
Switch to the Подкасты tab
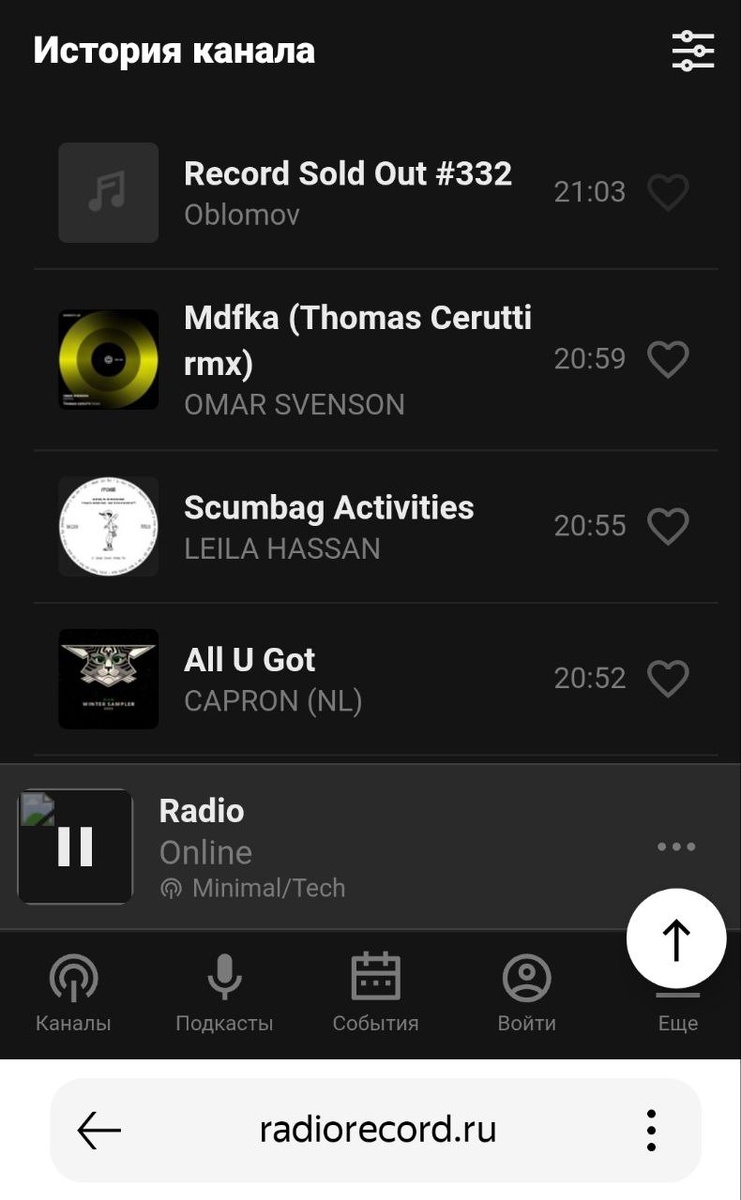[224, 994]
